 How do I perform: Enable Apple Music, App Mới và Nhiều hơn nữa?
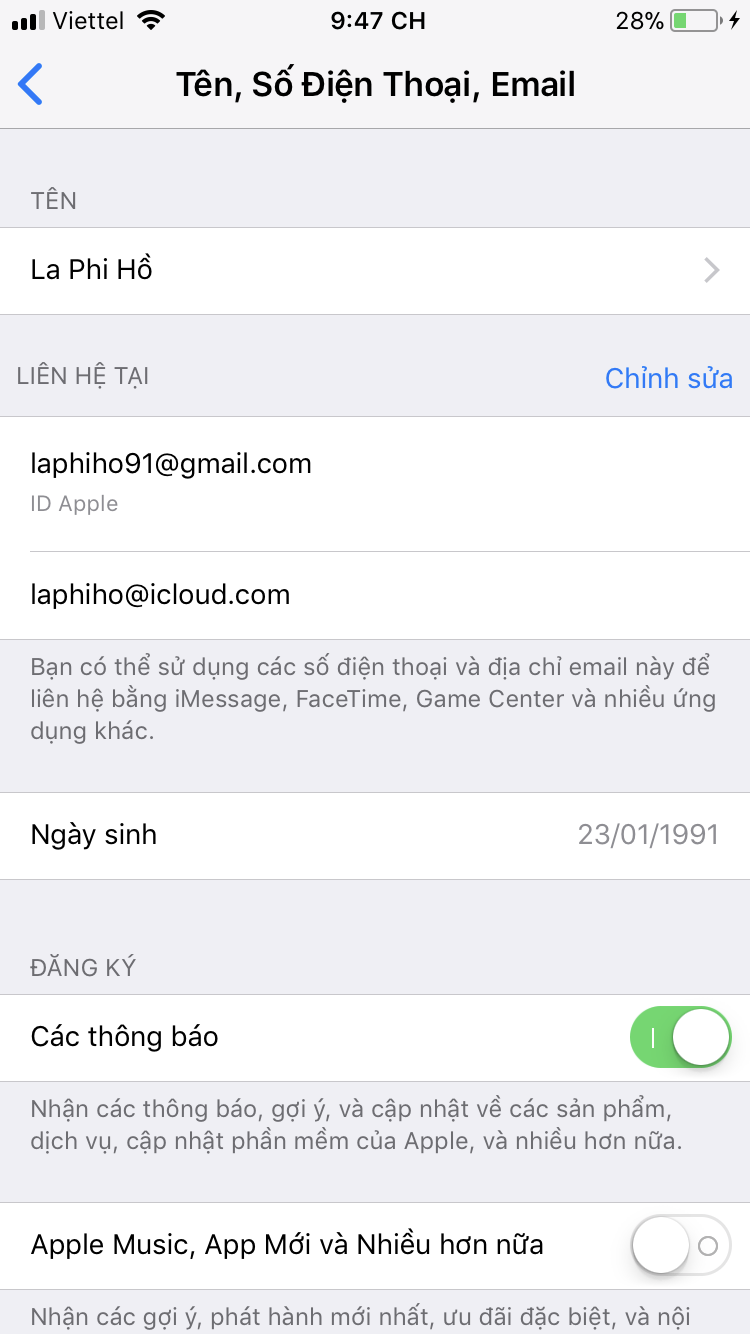point(680,1245)
